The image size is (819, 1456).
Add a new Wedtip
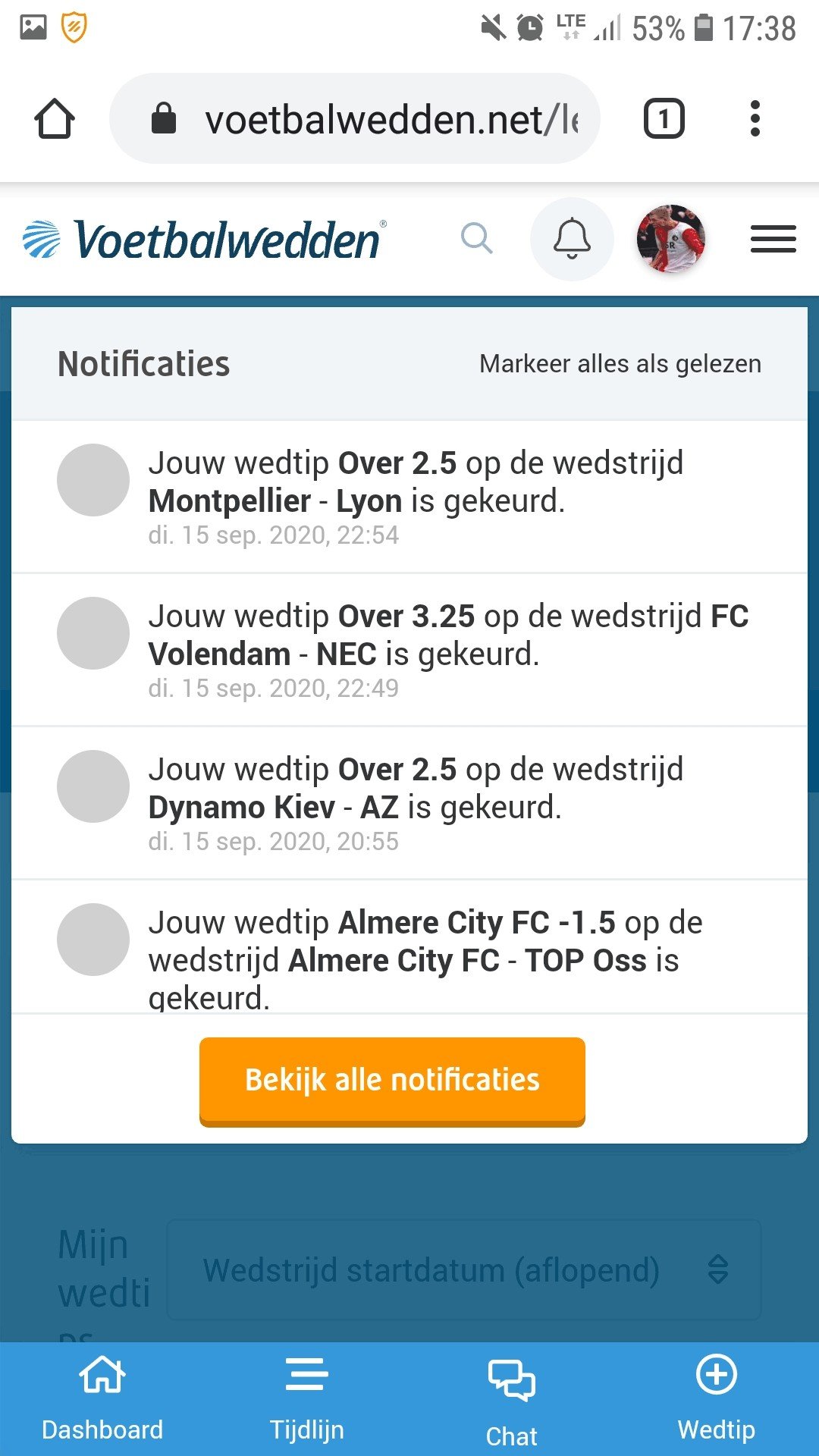717,1400
